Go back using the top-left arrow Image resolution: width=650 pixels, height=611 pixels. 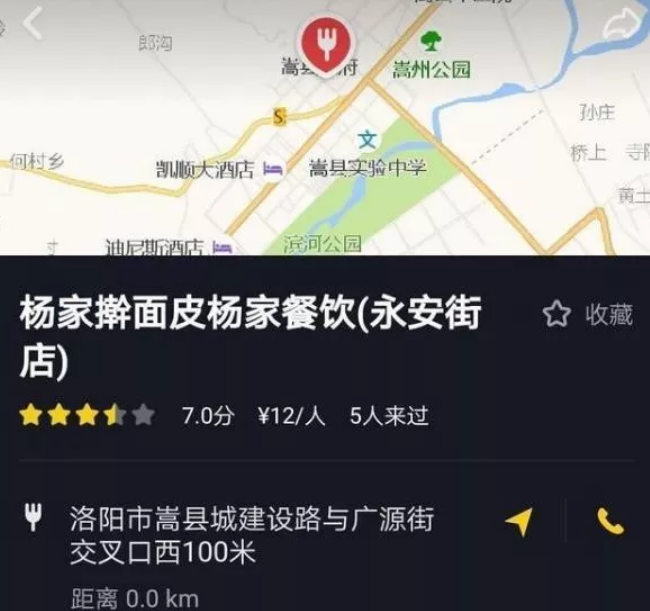pos(33,22)
